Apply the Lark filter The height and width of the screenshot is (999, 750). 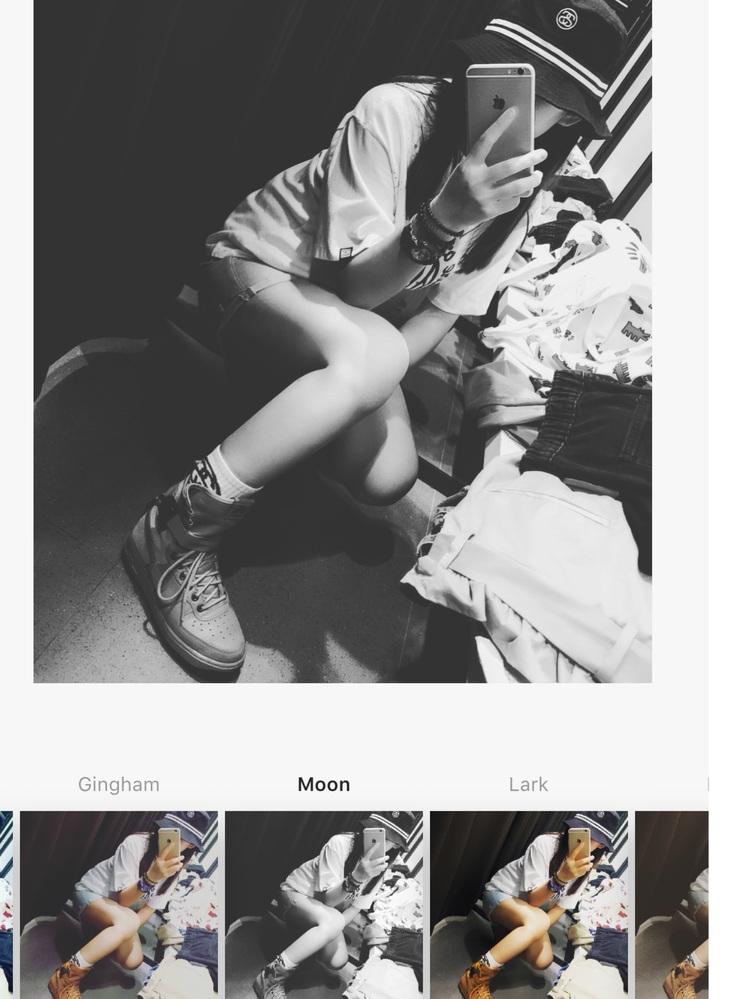[529, 903]
